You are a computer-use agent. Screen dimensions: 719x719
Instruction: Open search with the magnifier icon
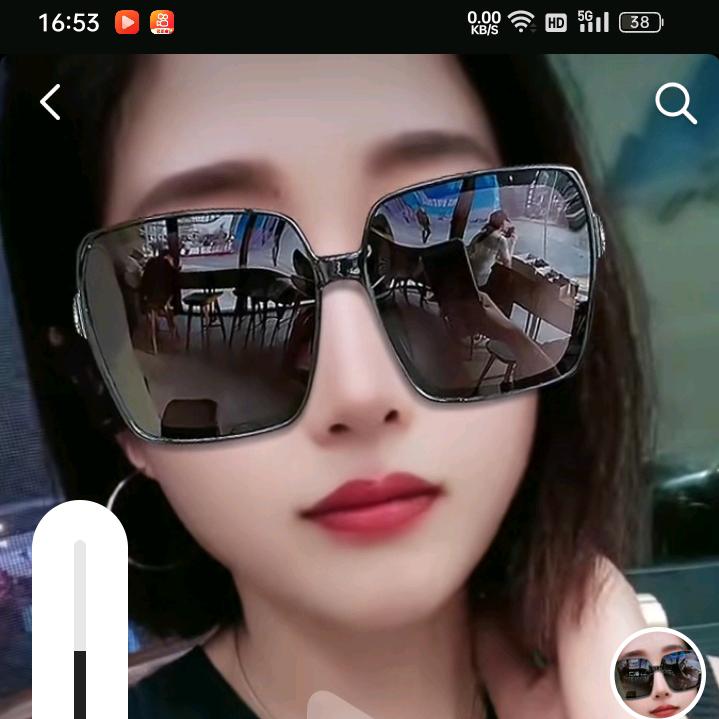675,103
